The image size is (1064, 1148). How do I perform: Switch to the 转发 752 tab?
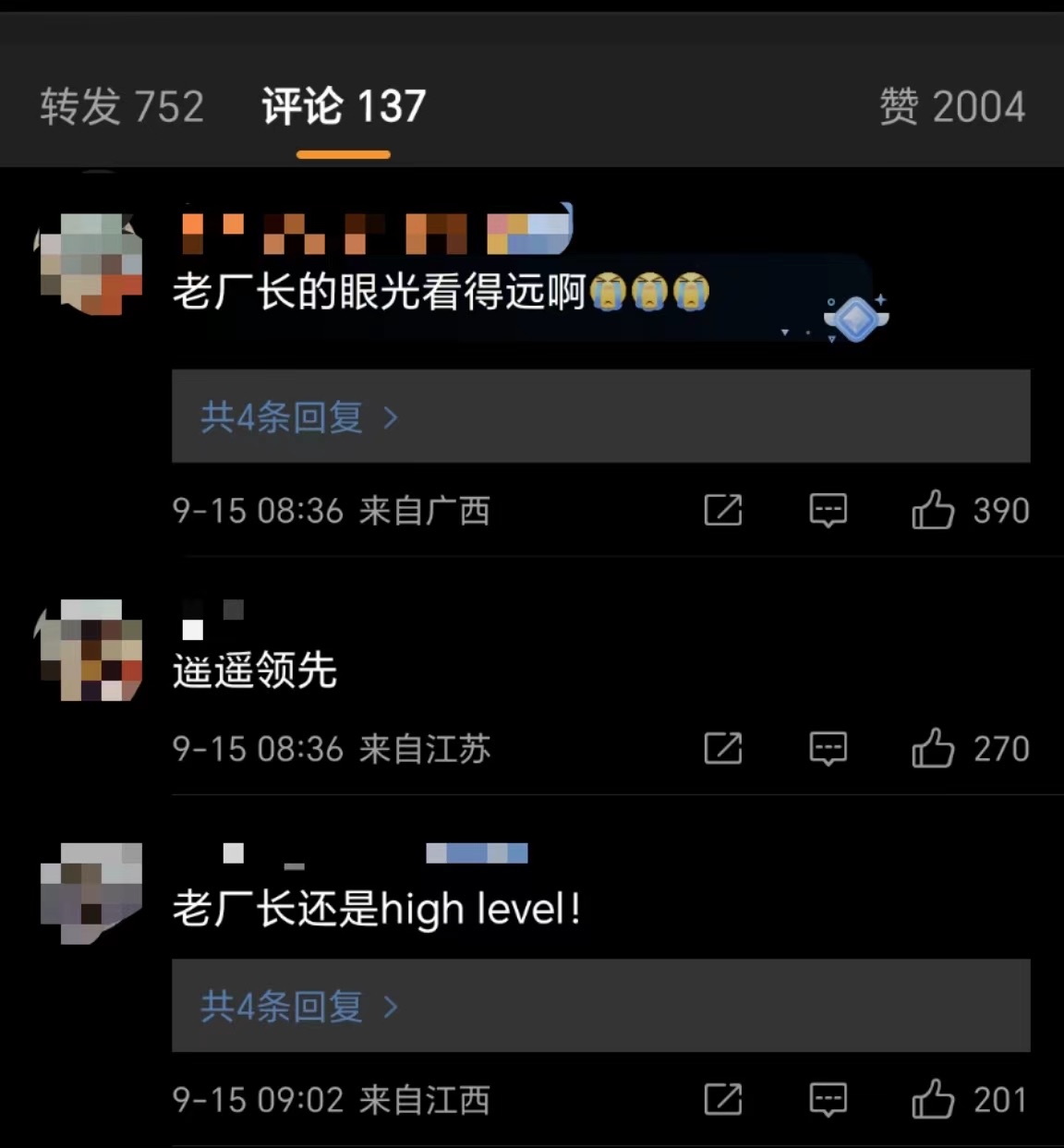pos(121,106)
